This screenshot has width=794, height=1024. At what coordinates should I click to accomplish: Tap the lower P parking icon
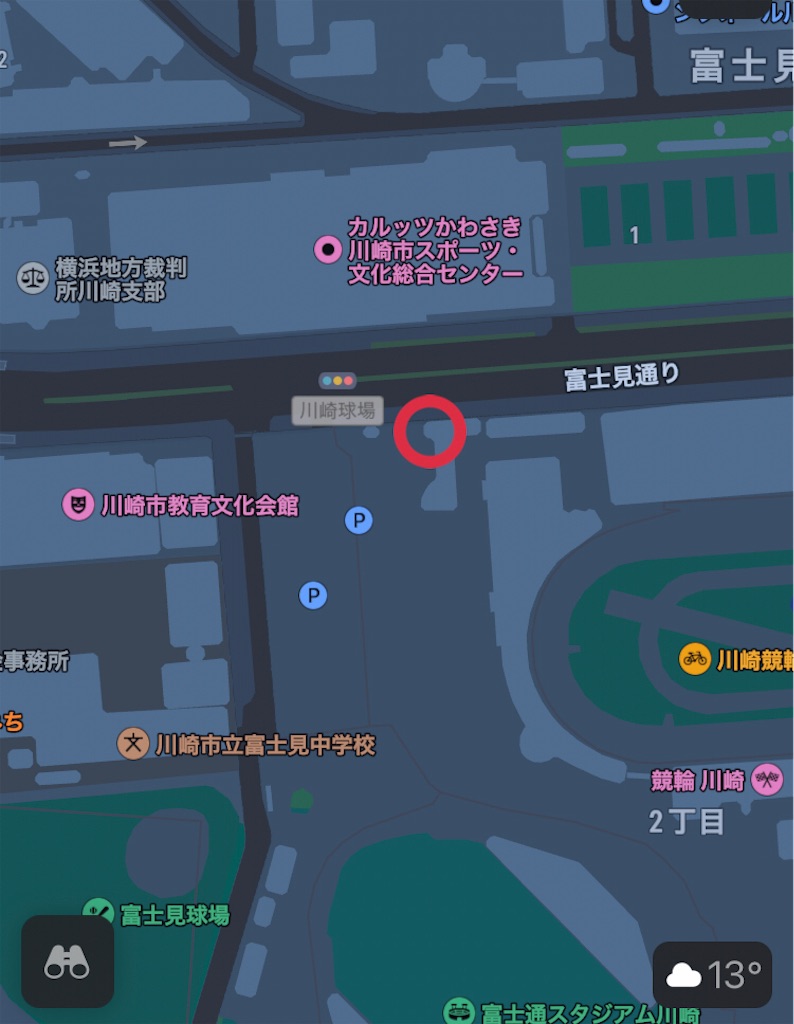(x=313, y=597)
